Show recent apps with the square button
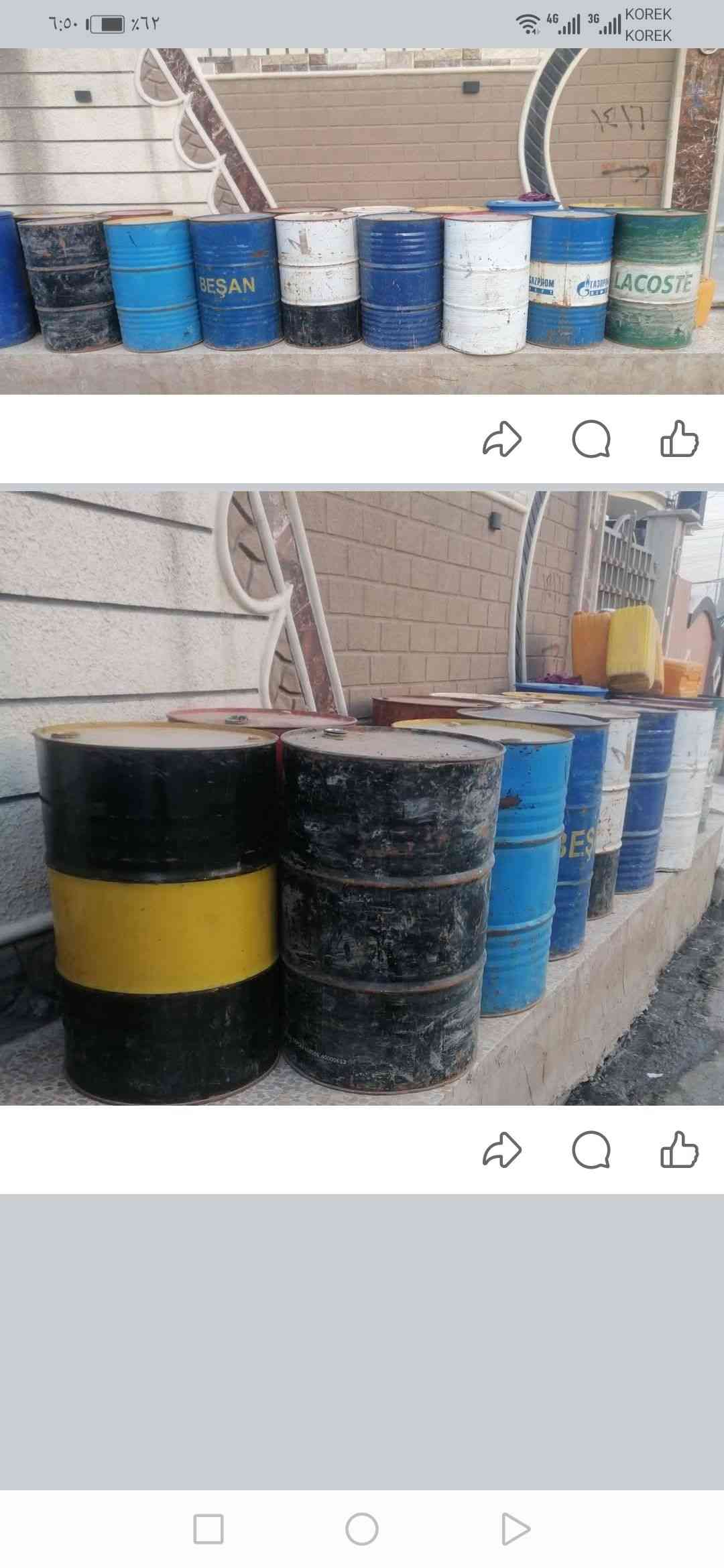Screen dimensions: 724x1568 pos(208,1530)
